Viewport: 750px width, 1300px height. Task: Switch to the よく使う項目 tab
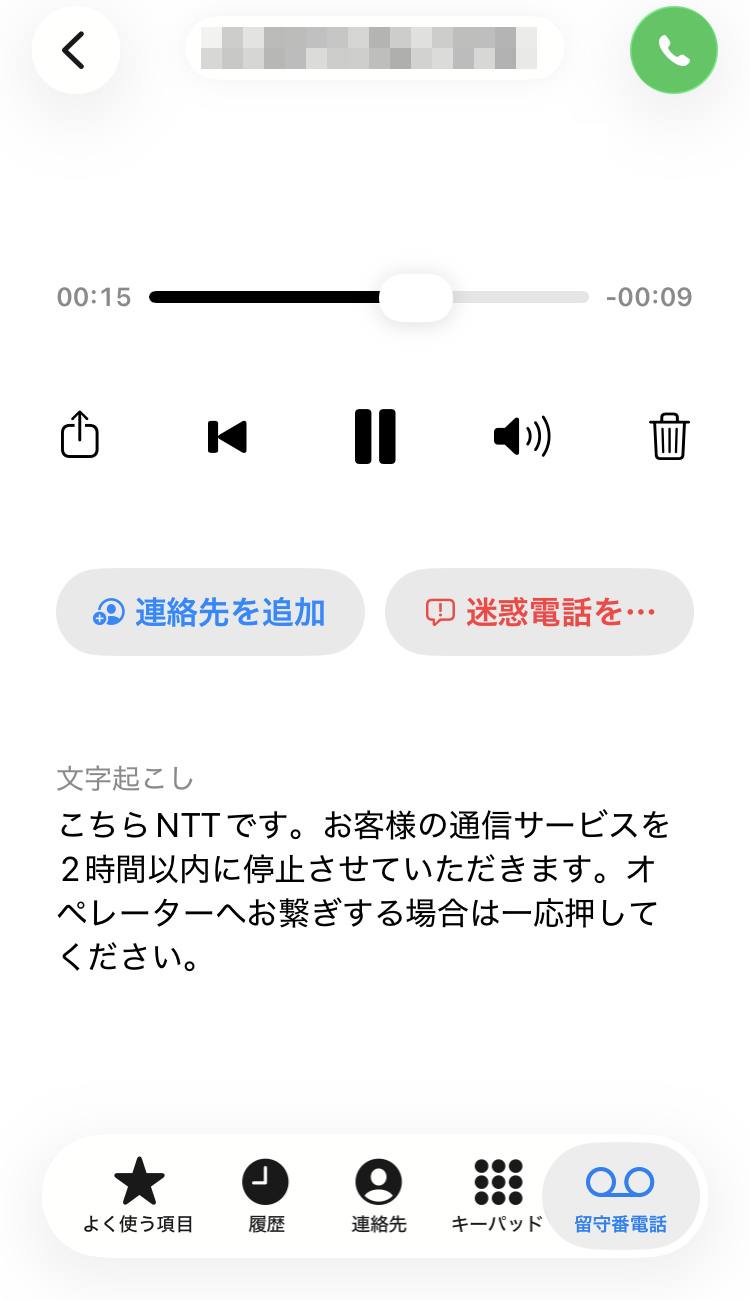[x=139, y=1195]
